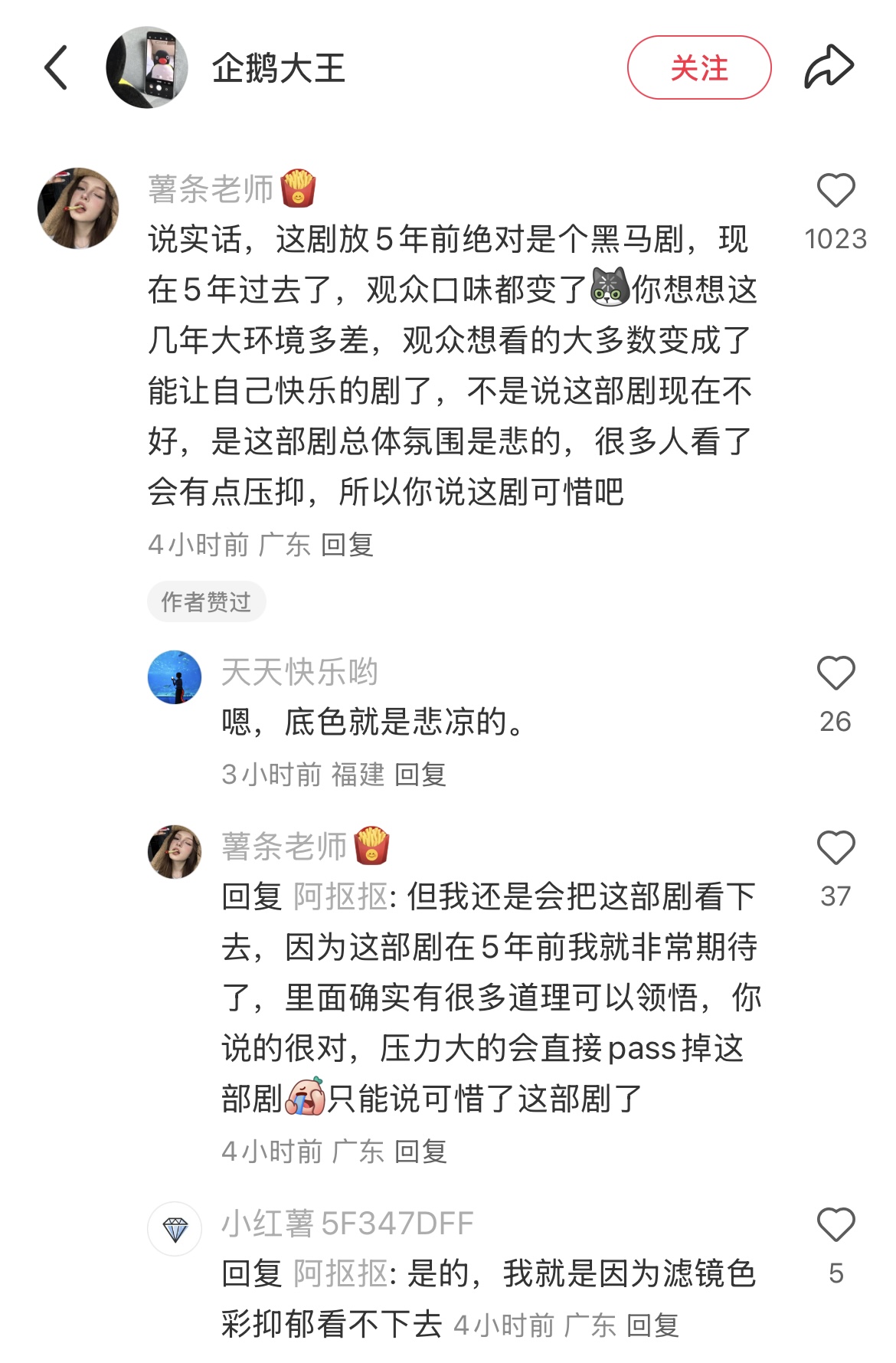Viewport: 896px width, 1363px height.
Task: Tap the 1023 like count
Action: [838, 238]
